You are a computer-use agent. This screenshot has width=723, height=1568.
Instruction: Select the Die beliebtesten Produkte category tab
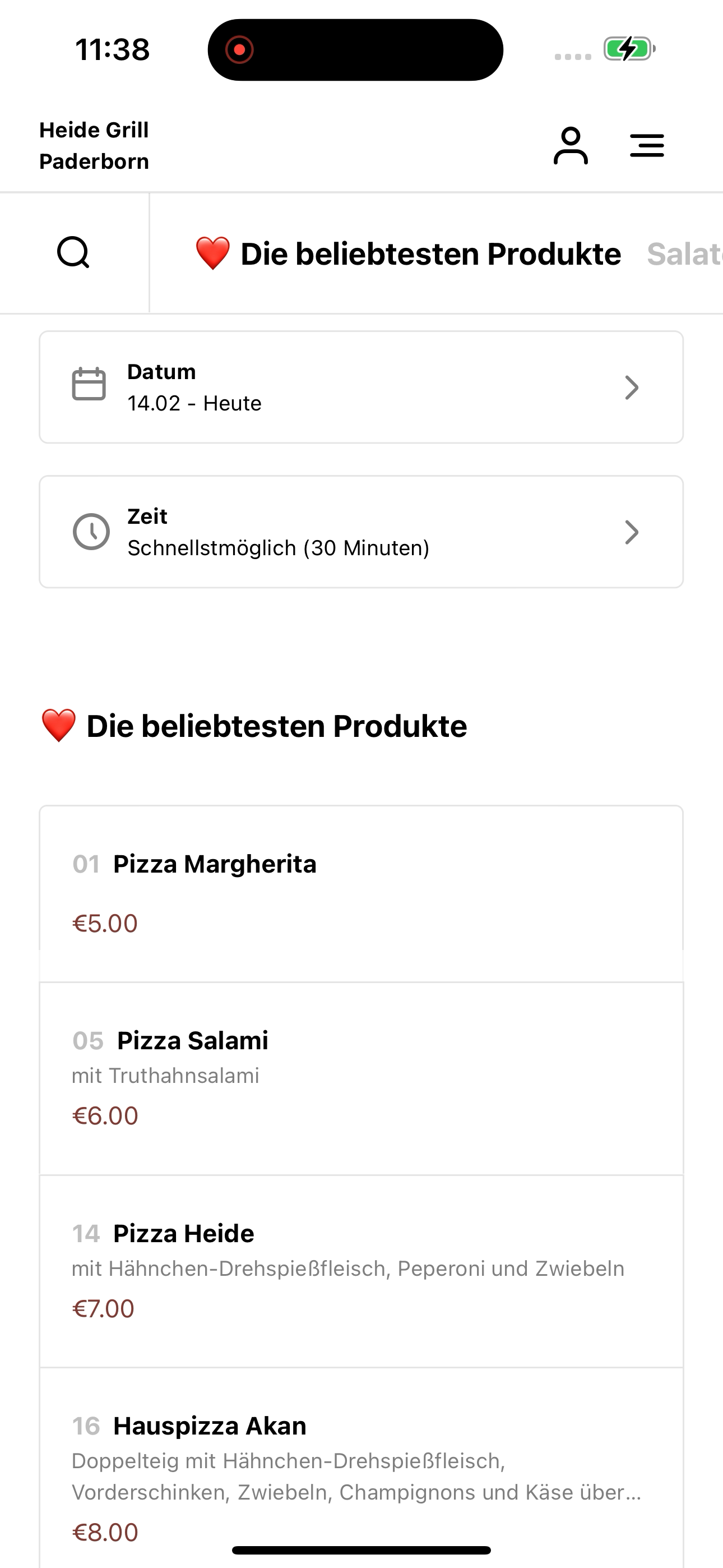[408, 254]
